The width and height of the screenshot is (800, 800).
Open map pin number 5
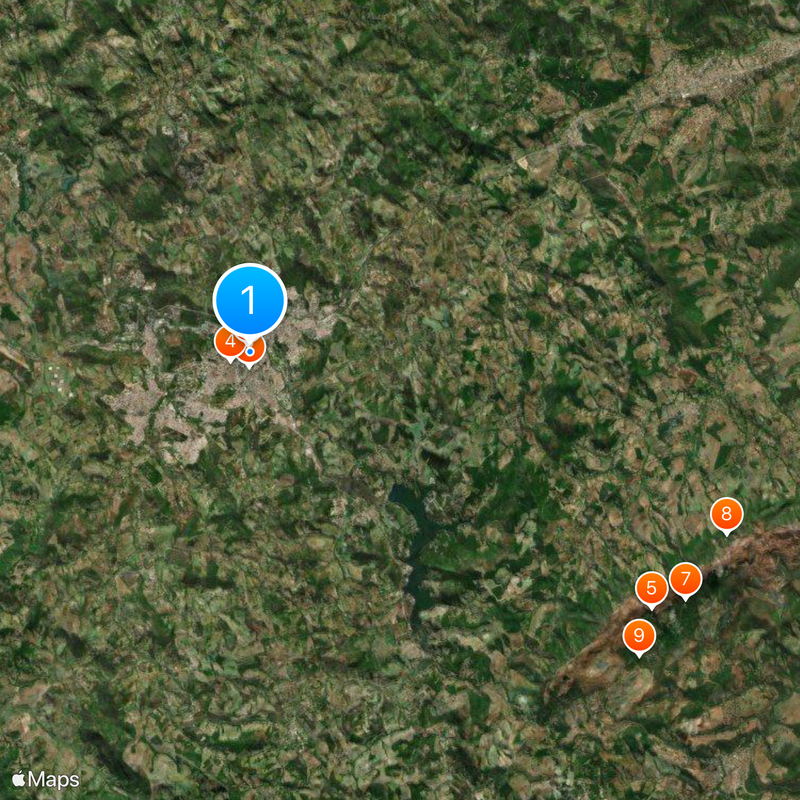click(651, 588)
